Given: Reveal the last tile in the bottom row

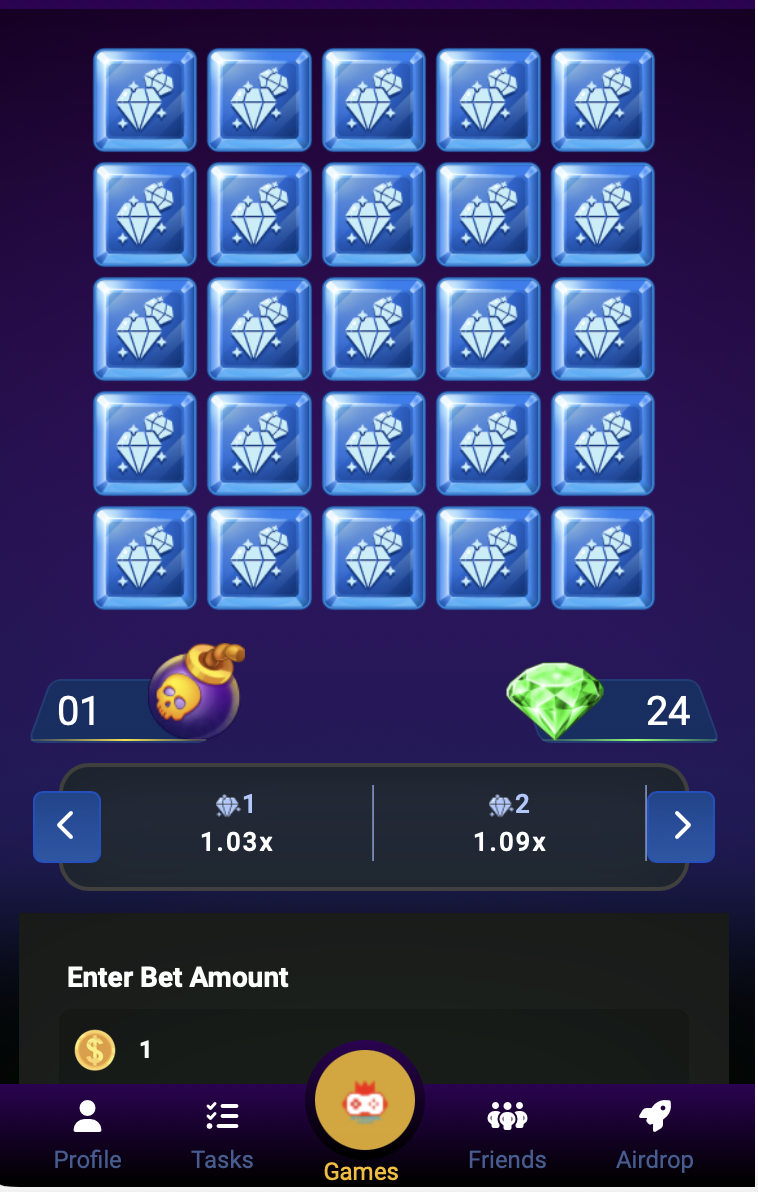Looking at the screenshot, I should click(x=603, y=558).
